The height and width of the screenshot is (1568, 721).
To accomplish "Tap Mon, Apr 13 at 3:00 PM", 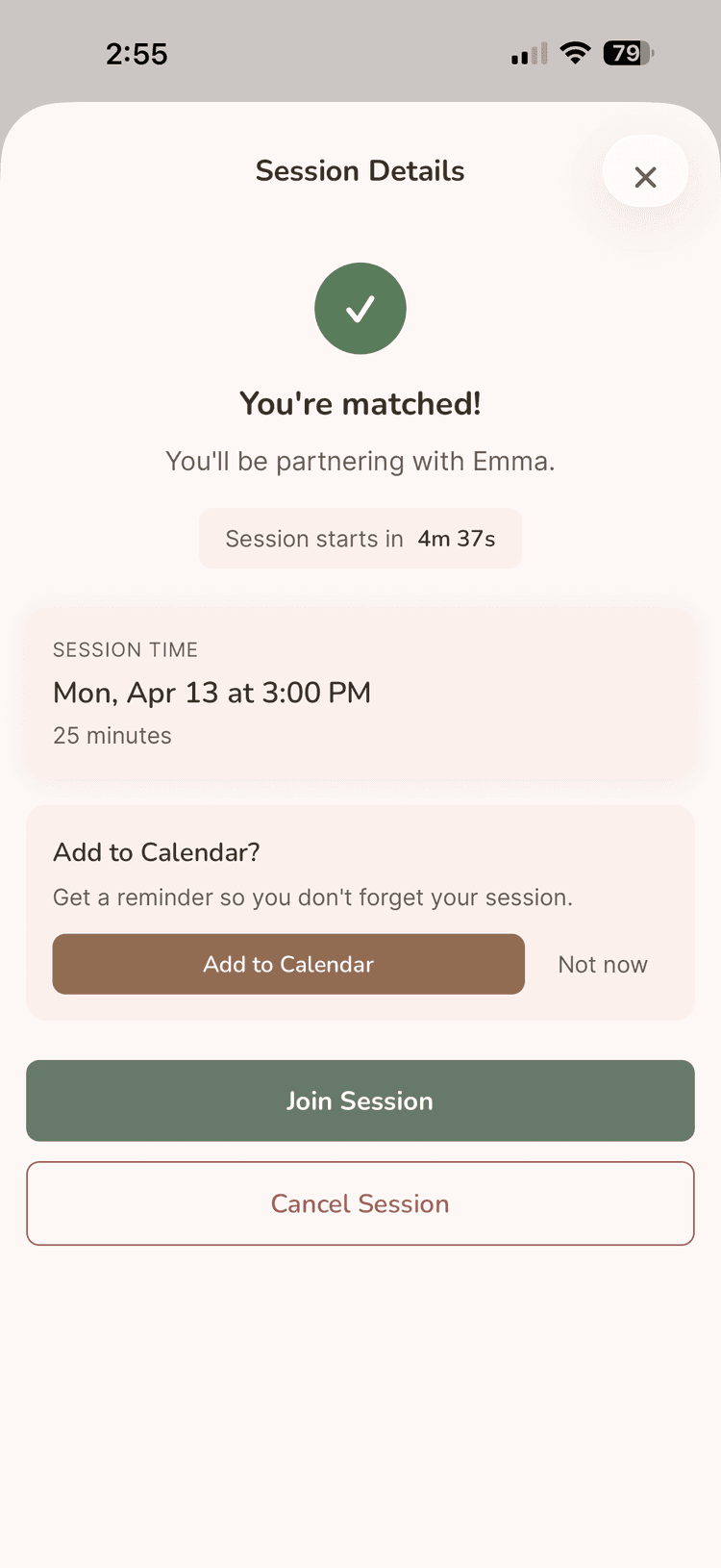I will pyautogui.click(x=211, y=693).
